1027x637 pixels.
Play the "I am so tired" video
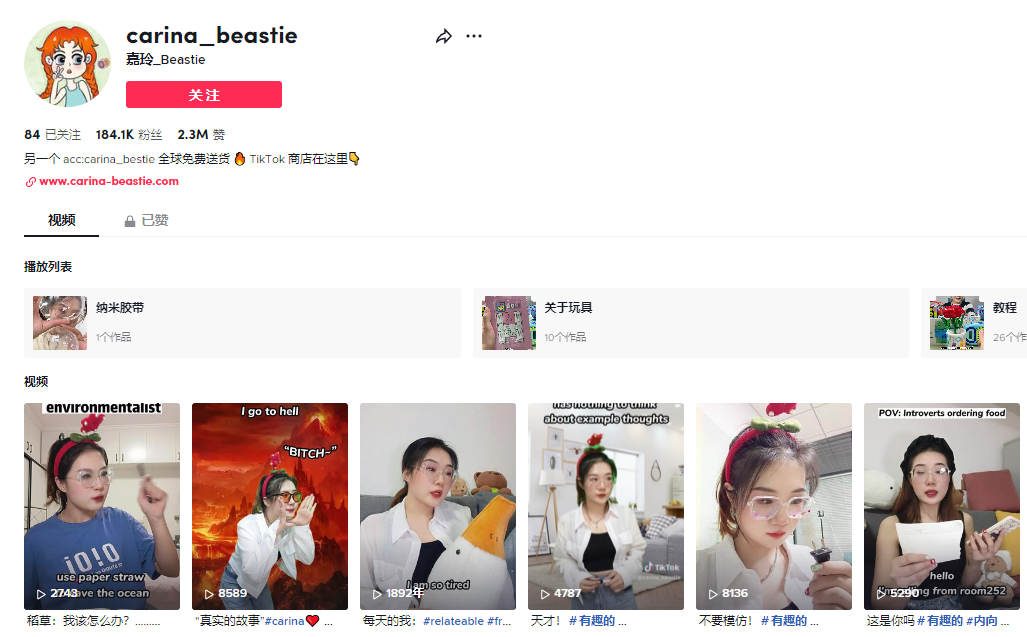tap(438, 506)
